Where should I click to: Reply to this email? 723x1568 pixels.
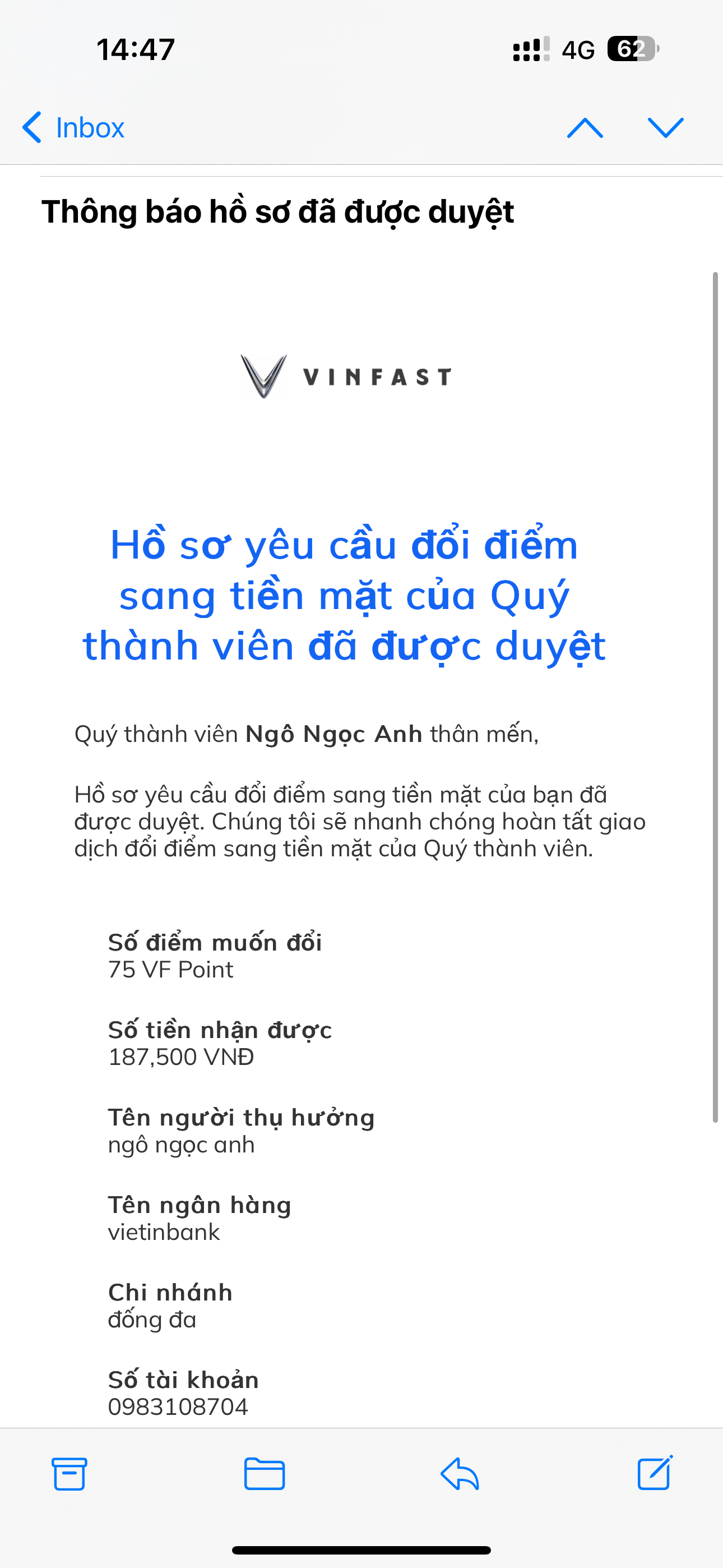(460, 1474)
